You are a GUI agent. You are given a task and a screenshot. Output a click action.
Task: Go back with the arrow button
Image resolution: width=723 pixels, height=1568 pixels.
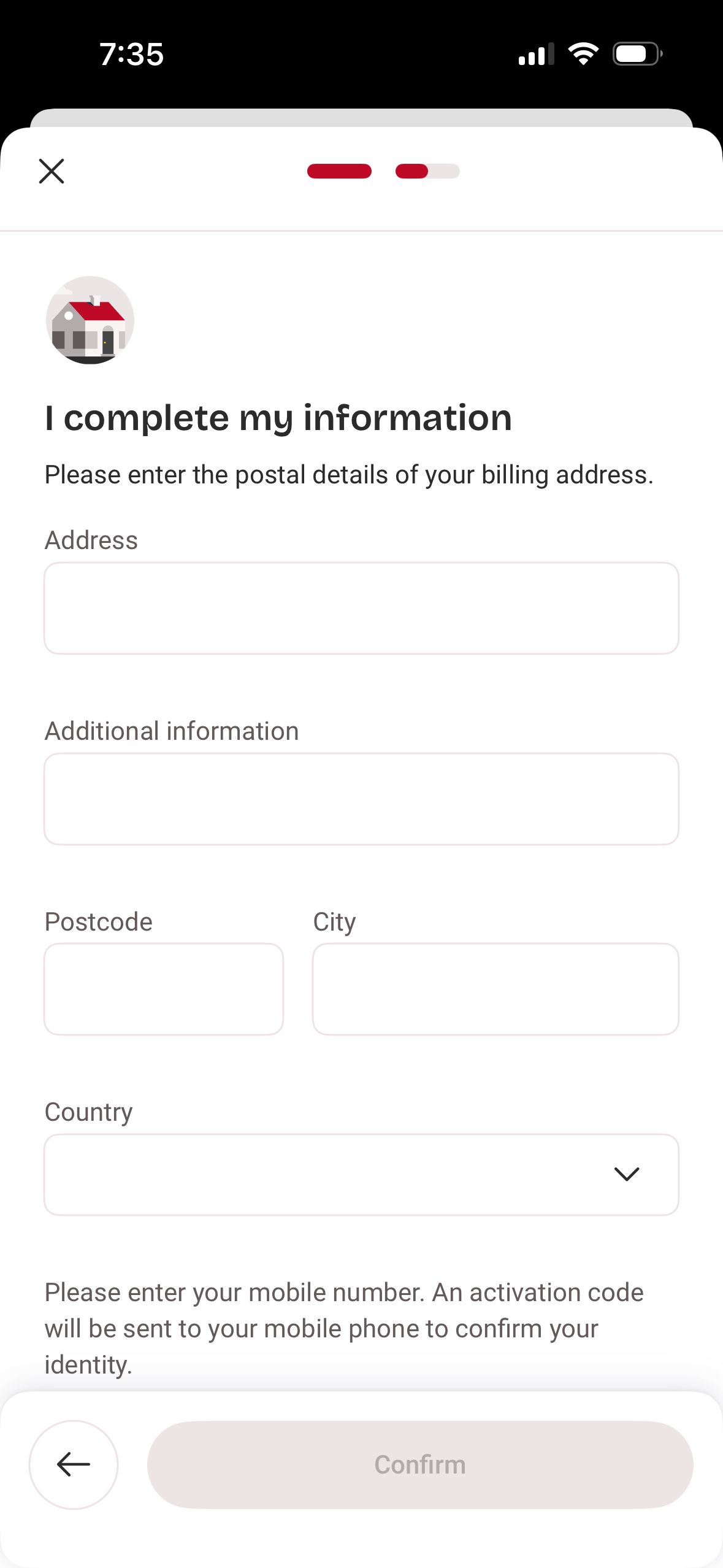click(x=74, y=1464)
